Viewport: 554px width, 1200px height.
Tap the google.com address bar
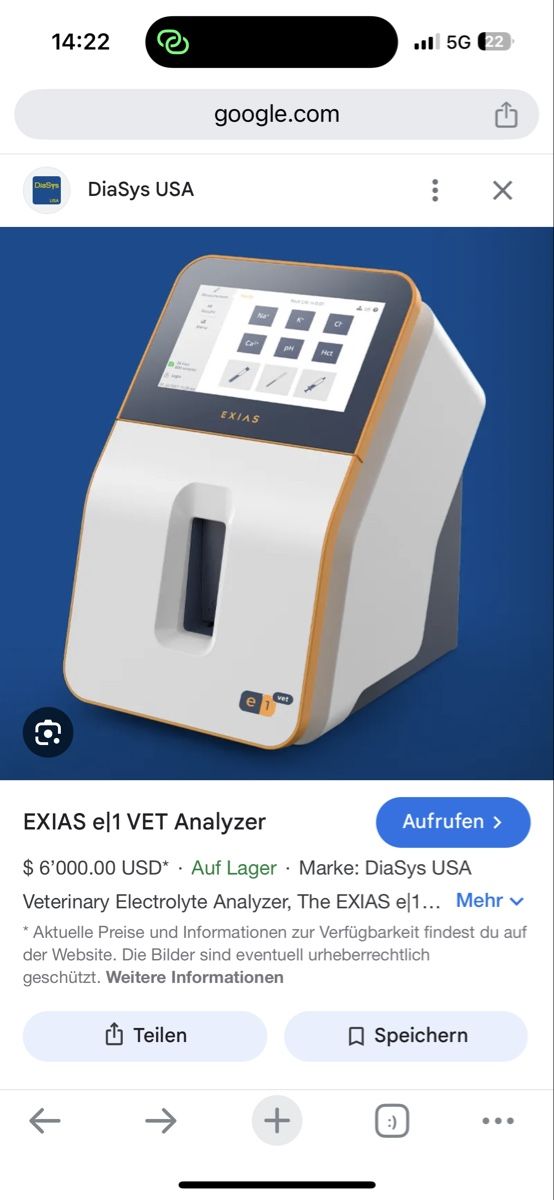pos(277,115)
